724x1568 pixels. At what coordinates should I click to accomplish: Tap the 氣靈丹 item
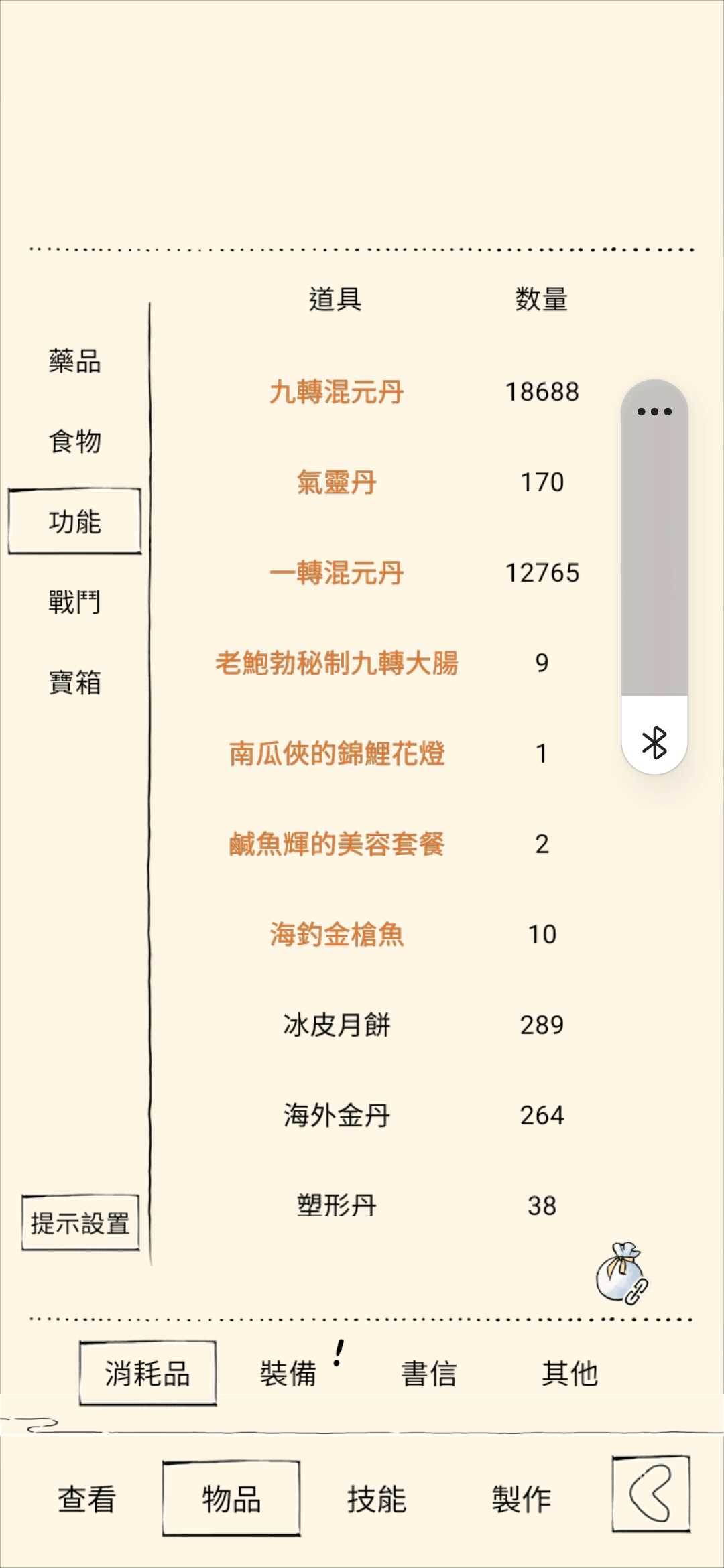337,482
